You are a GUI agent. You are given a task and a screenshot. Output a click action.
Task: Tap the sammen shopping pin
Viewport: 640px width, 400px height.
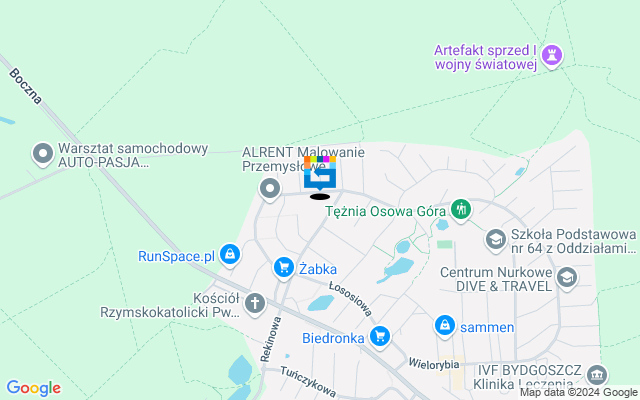point(444,326)
